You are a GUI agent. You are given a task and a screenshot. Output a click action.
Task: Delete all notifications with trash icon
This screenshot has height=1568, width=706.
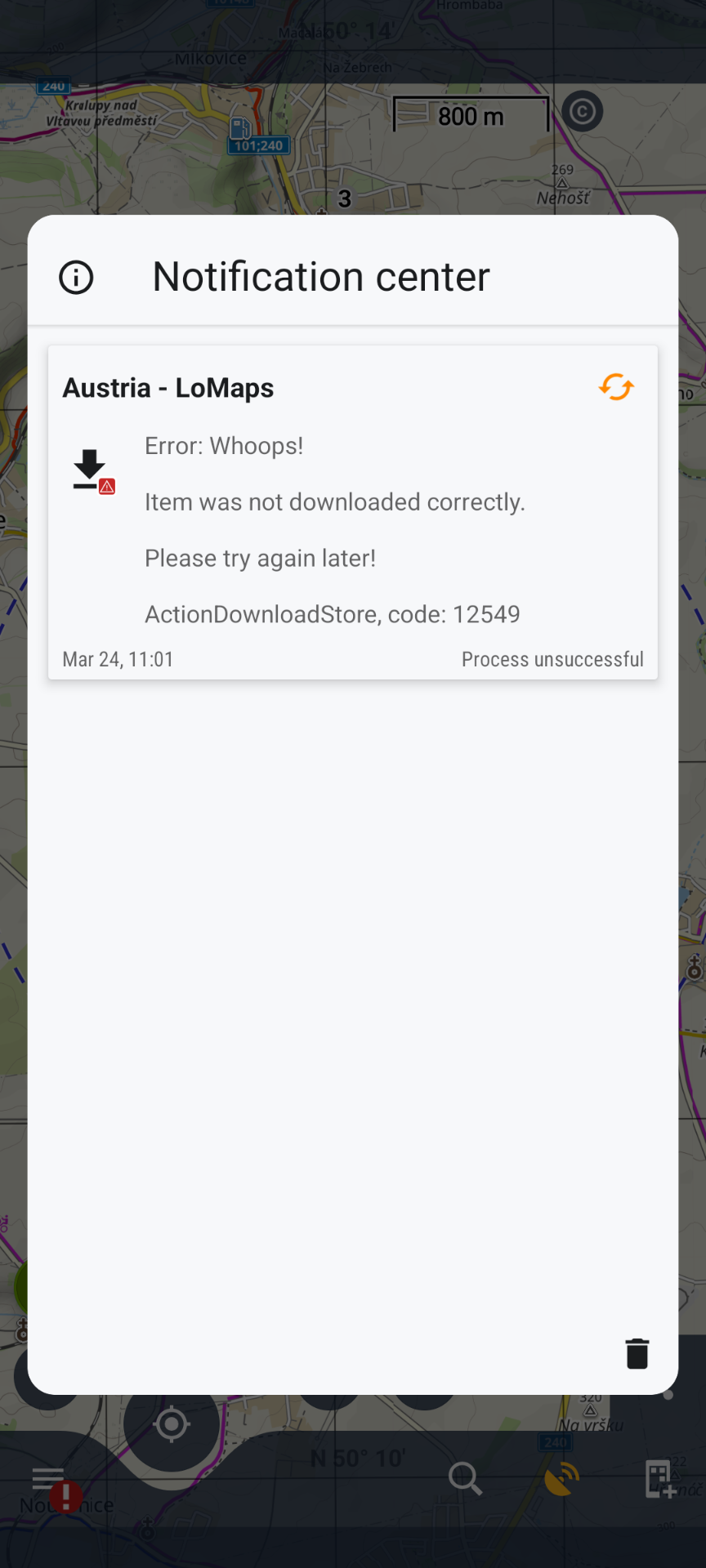pos(637,1353)
